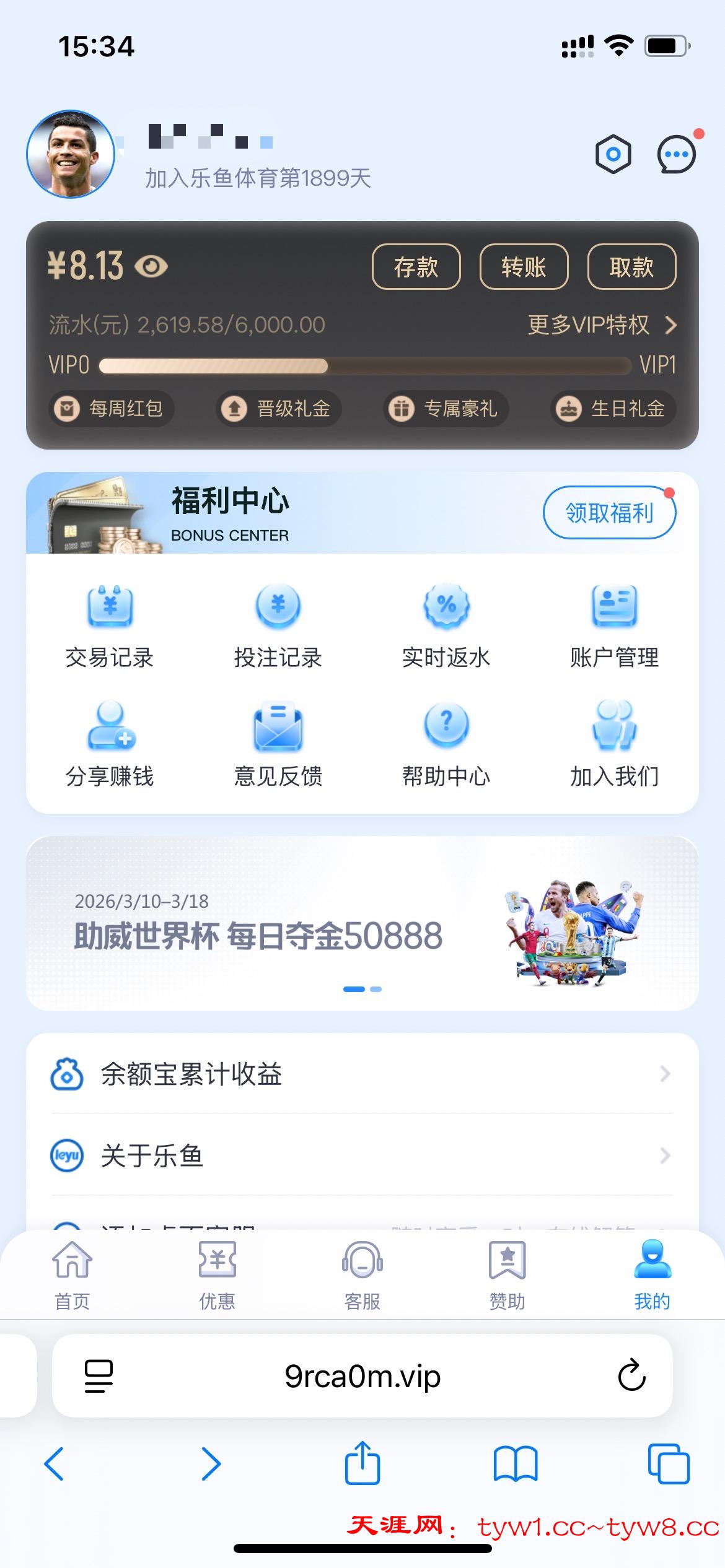
Task: Reload the page in browser address bar
Action: (x=631, y=1376)
